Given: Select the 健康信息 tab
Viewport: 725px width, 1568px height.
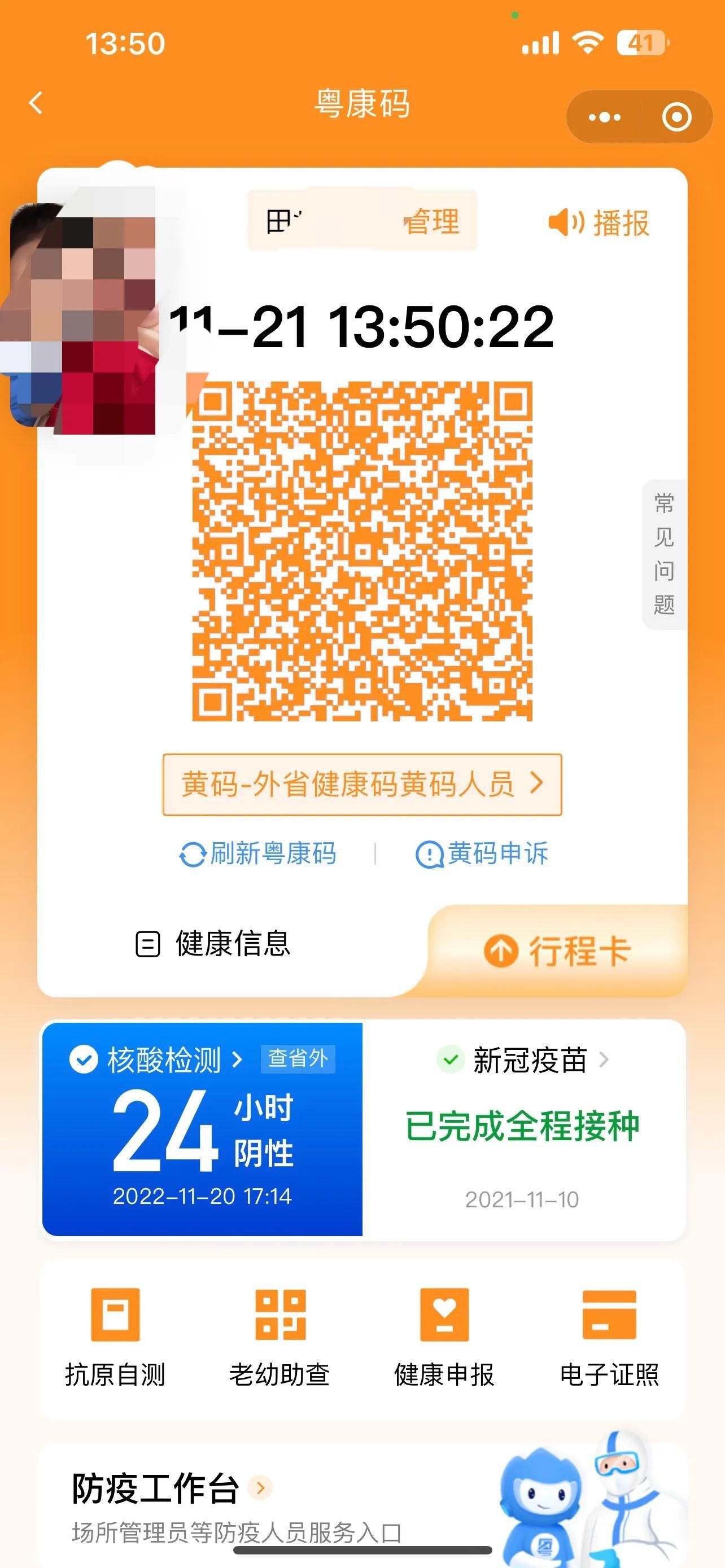Looking at the screenshot, I should (213, 944).
